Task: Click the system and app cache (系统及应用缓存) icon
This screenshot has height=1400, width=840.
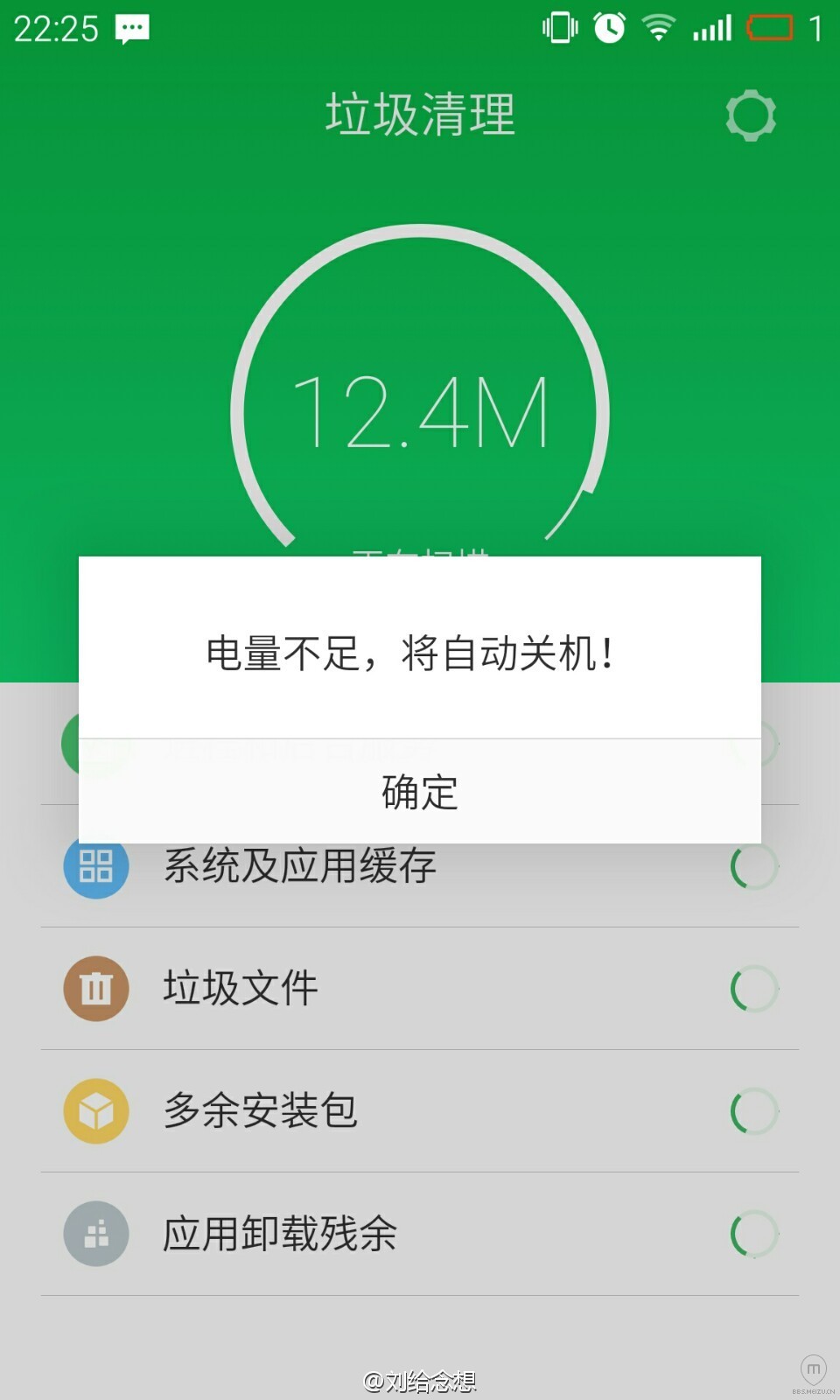Action: coord(95,867)
